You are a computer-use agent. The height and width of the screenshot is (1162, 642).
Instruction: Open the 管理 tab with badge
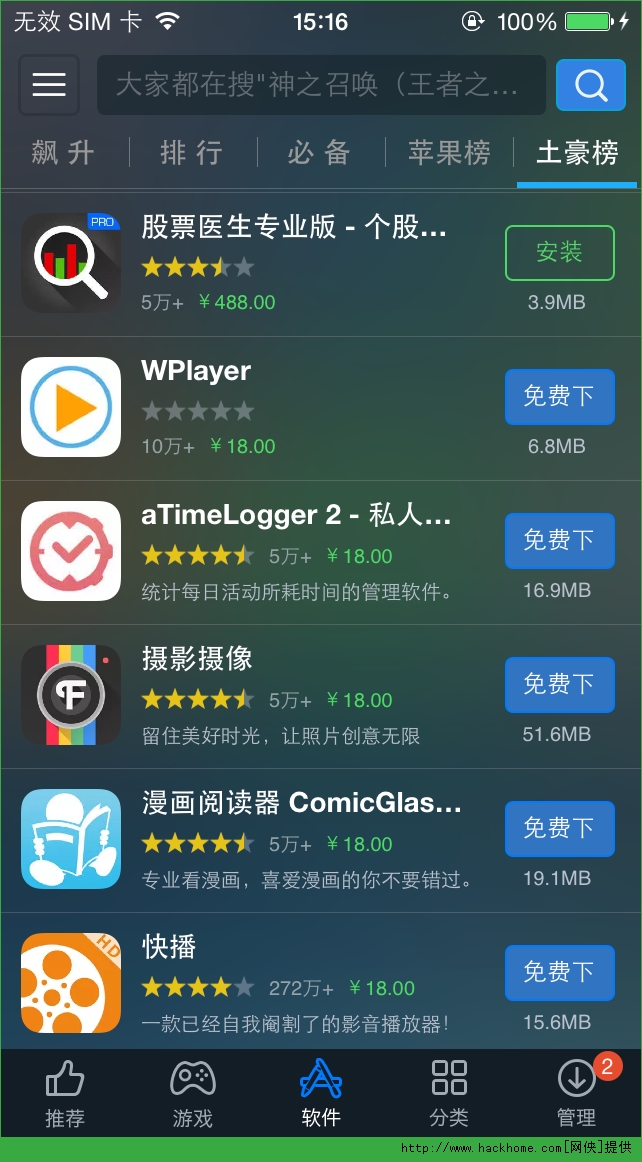(577, 1094)
